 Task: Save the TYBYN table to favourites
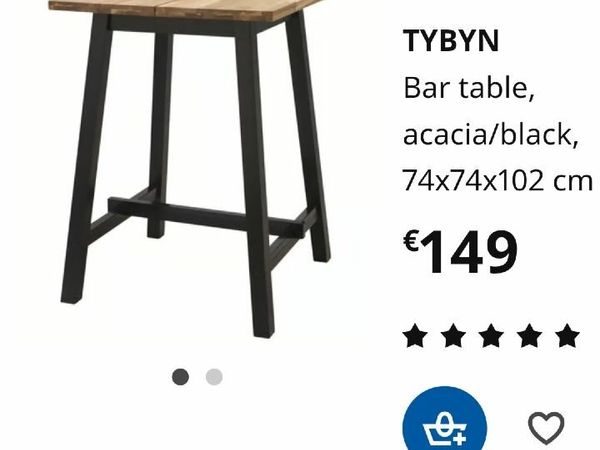546,429
